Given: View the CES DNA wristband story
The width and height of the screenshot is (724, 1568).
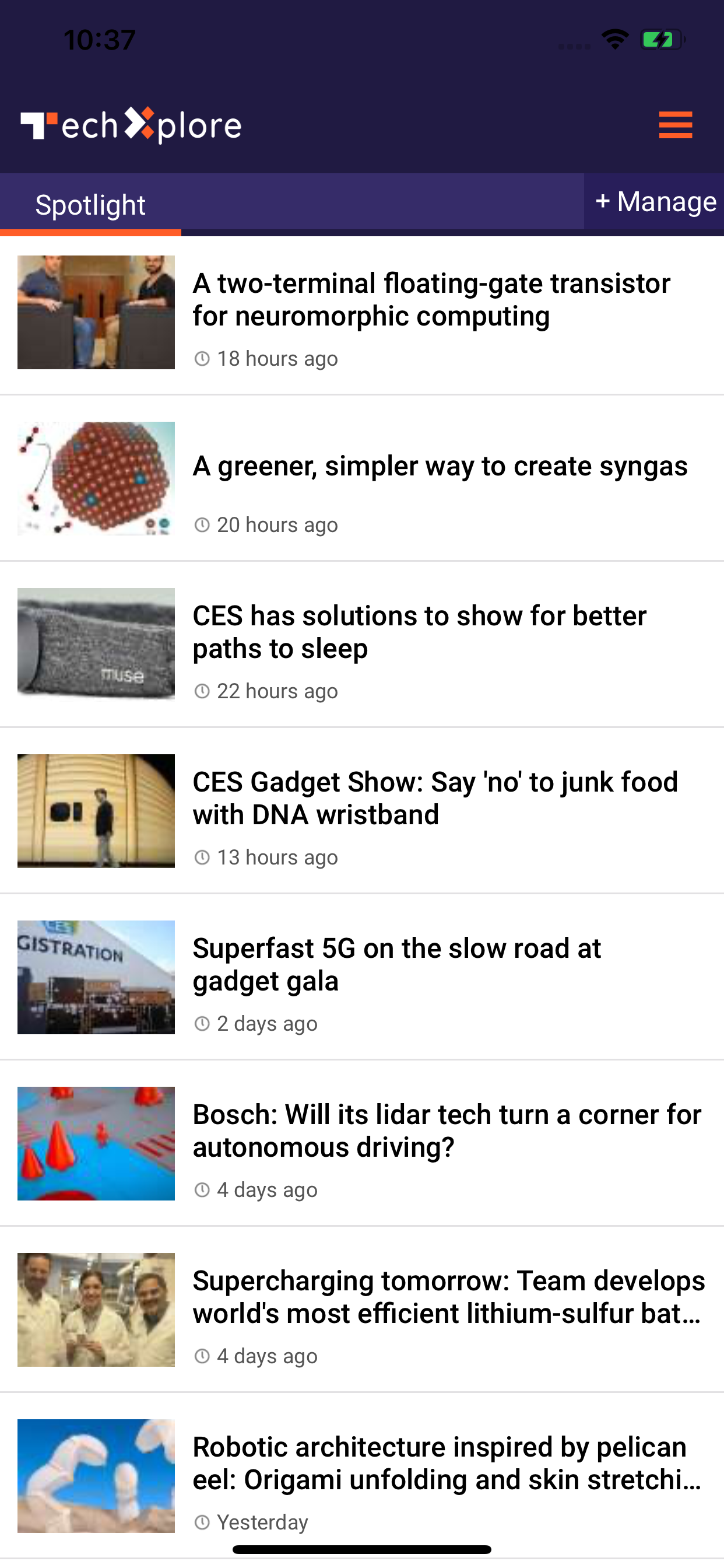Looking at the screenshot, I should pyautogui.click(x=434, y=798).
